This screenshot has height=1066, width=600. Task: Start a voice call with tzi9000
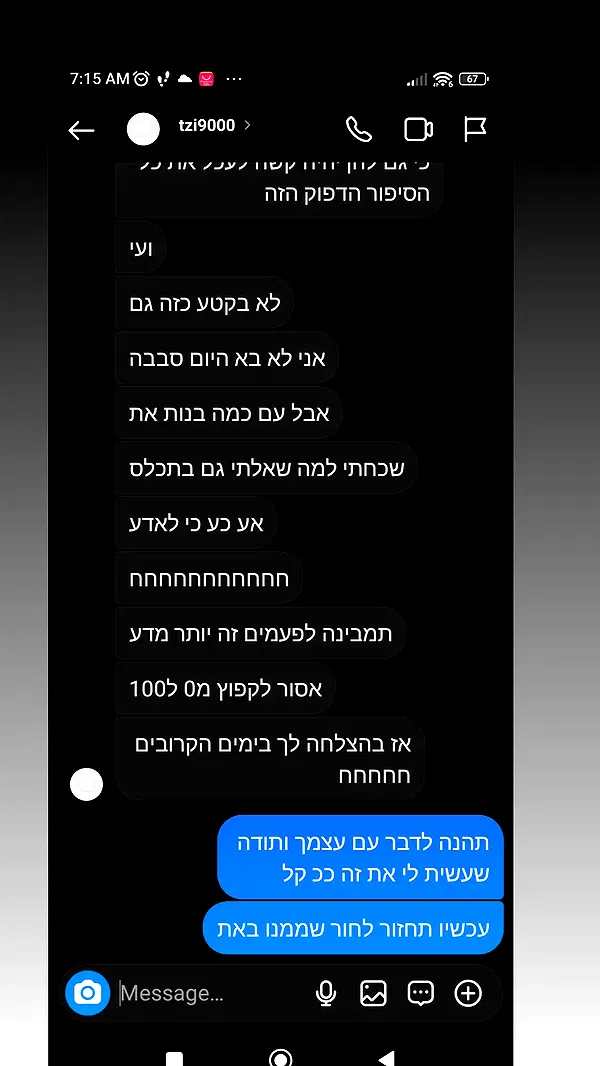coord(358,129)
